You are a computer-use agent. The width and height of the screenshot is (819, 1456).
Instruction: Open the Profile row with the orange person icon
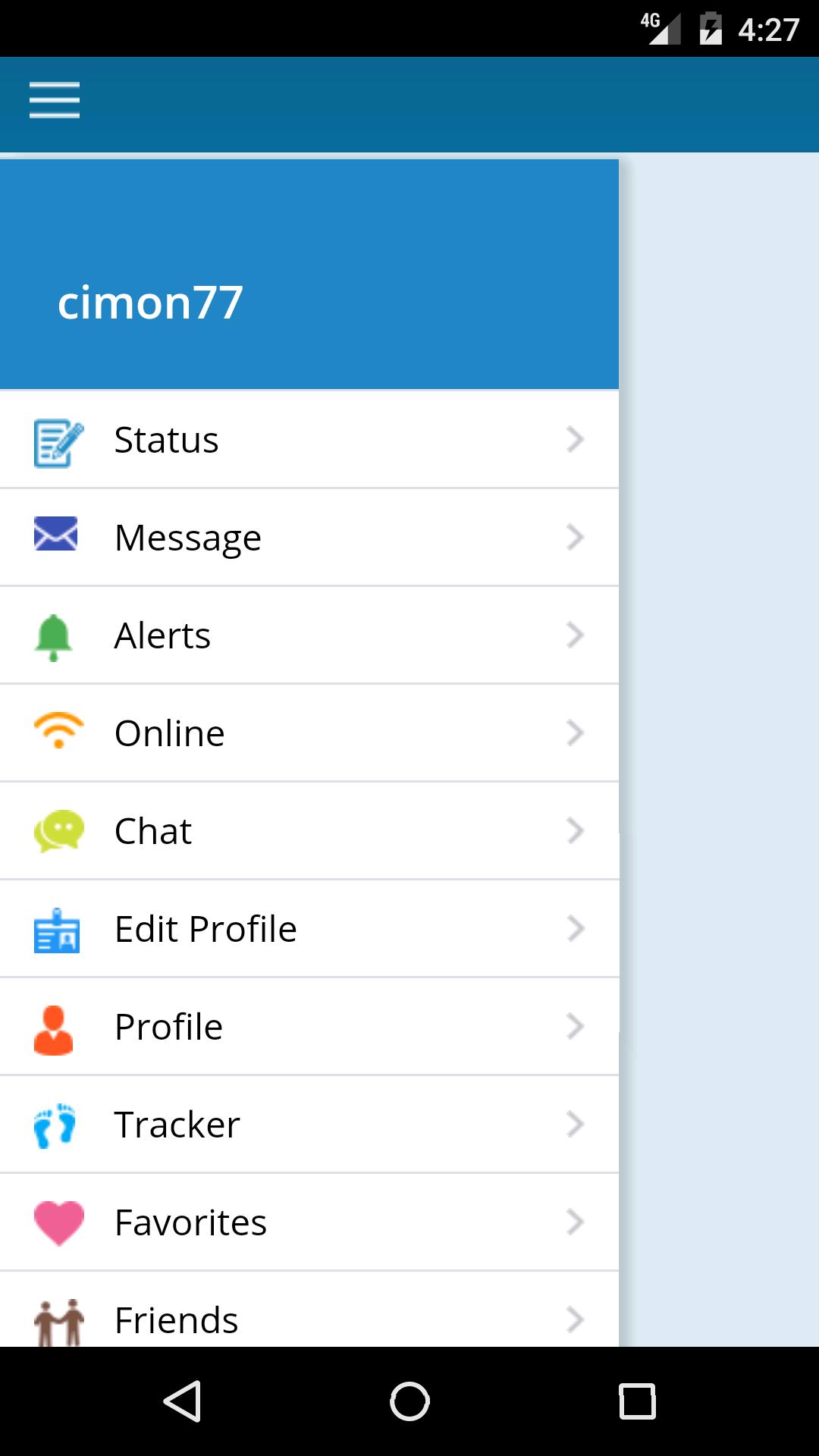coord(309,1027)
